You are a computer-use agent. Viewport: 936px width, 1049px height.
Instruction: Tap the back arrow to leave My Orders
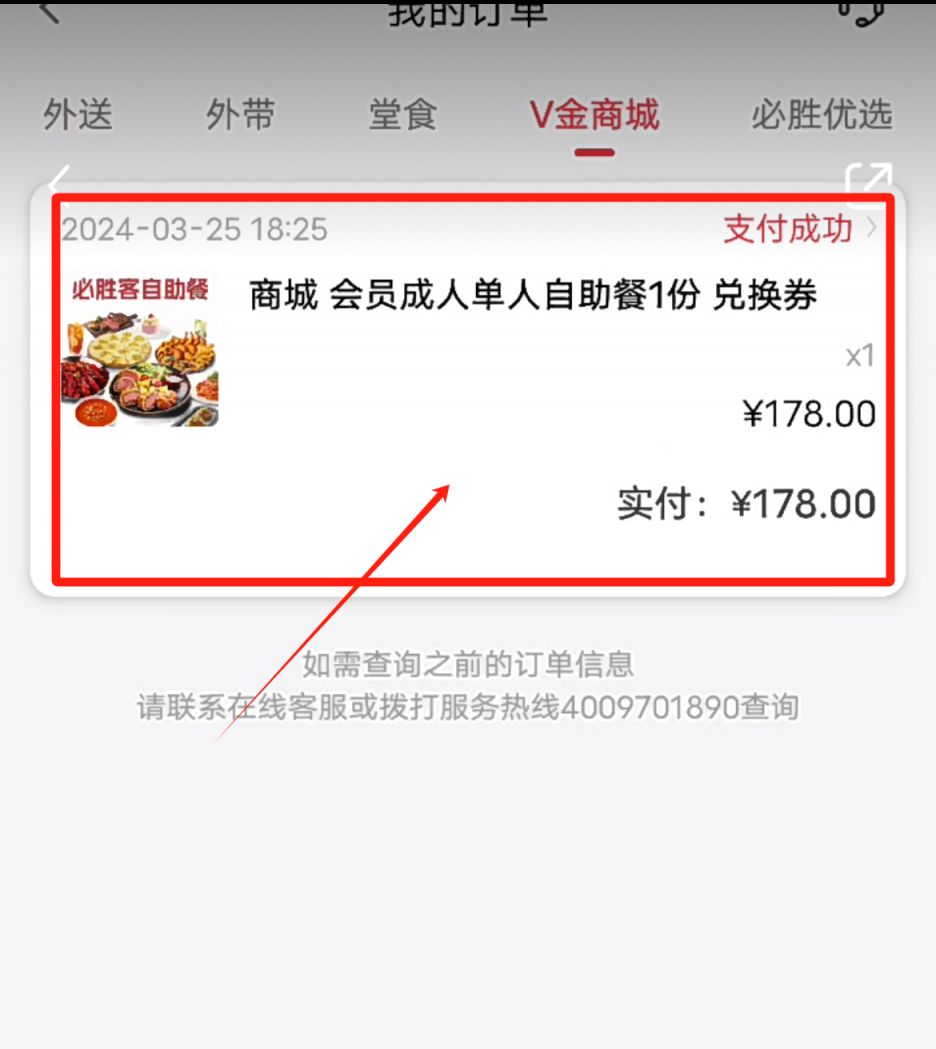(x=45, y=14)
